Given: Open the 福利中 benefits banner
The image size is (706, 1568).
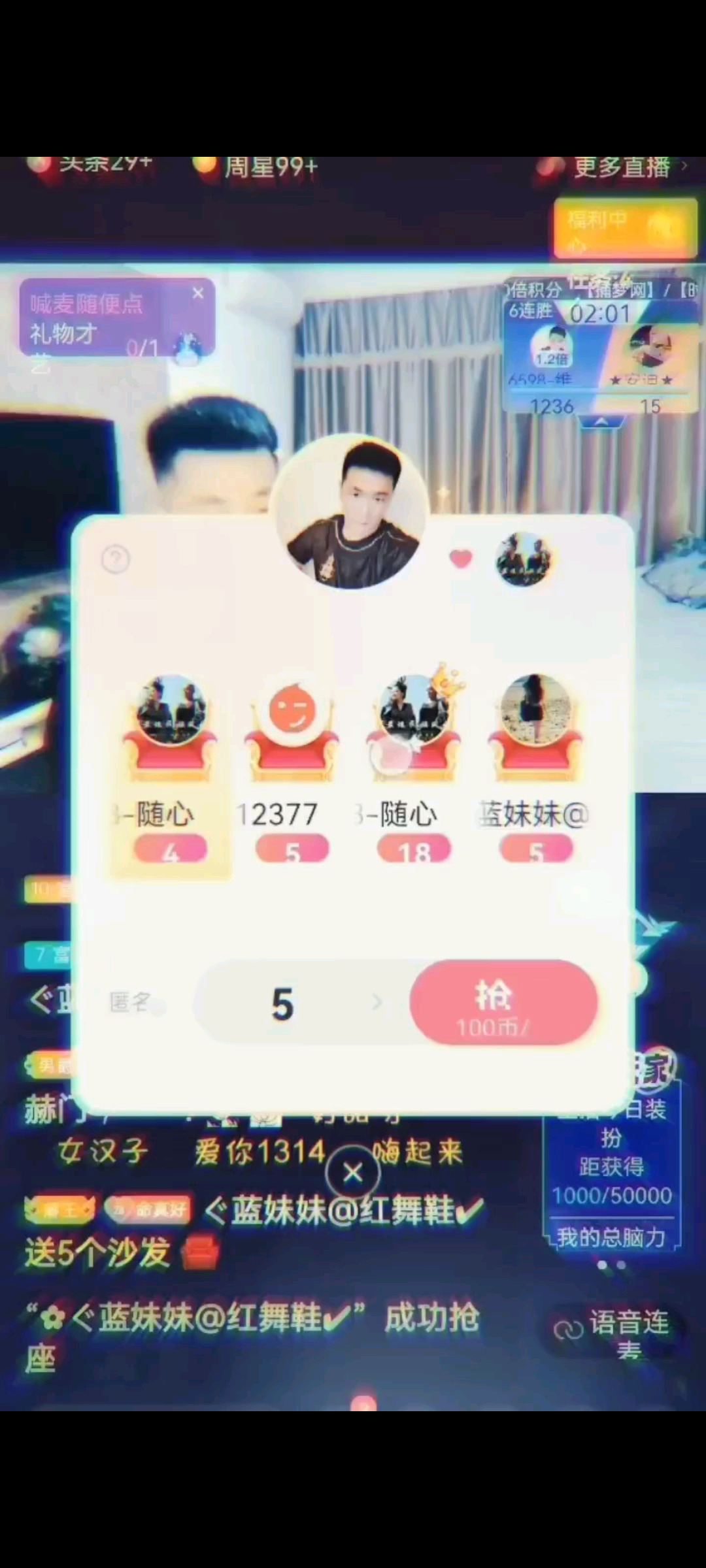Looking at the screenshot, I should click(624, 227).
